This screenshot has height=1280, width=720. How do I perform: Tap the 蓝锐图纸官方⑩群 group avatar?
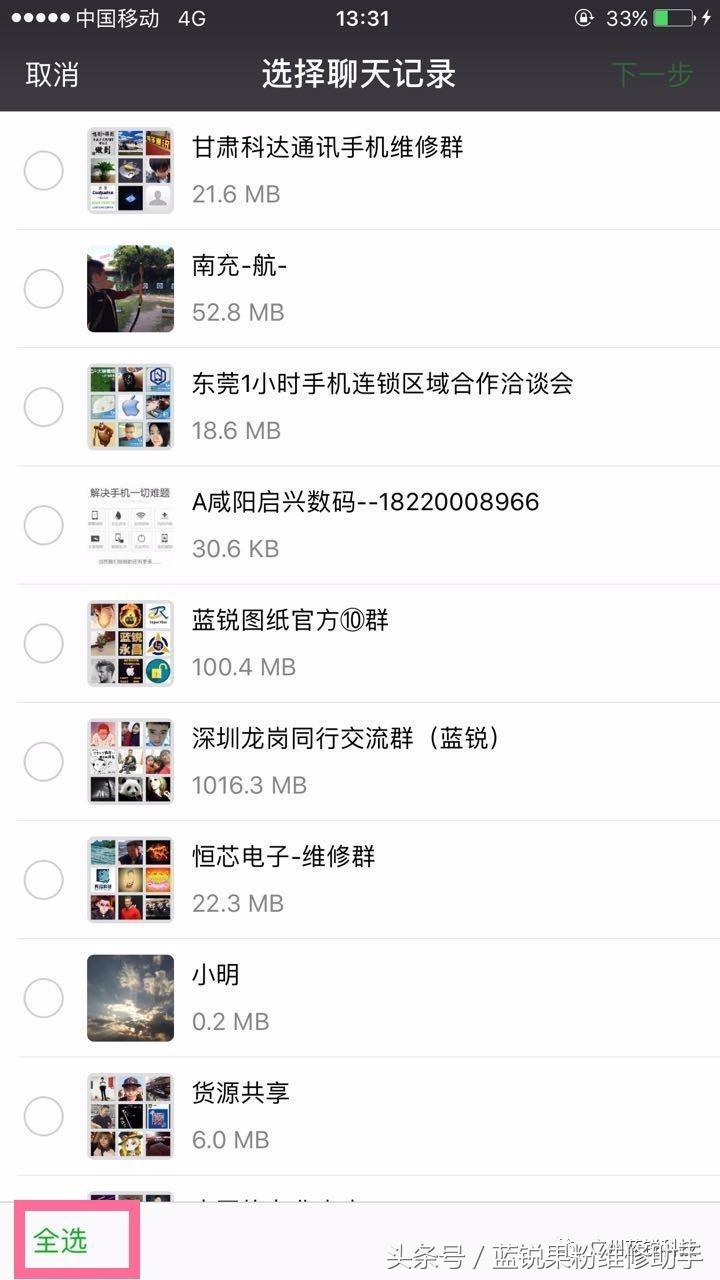(x=130, y=643)
